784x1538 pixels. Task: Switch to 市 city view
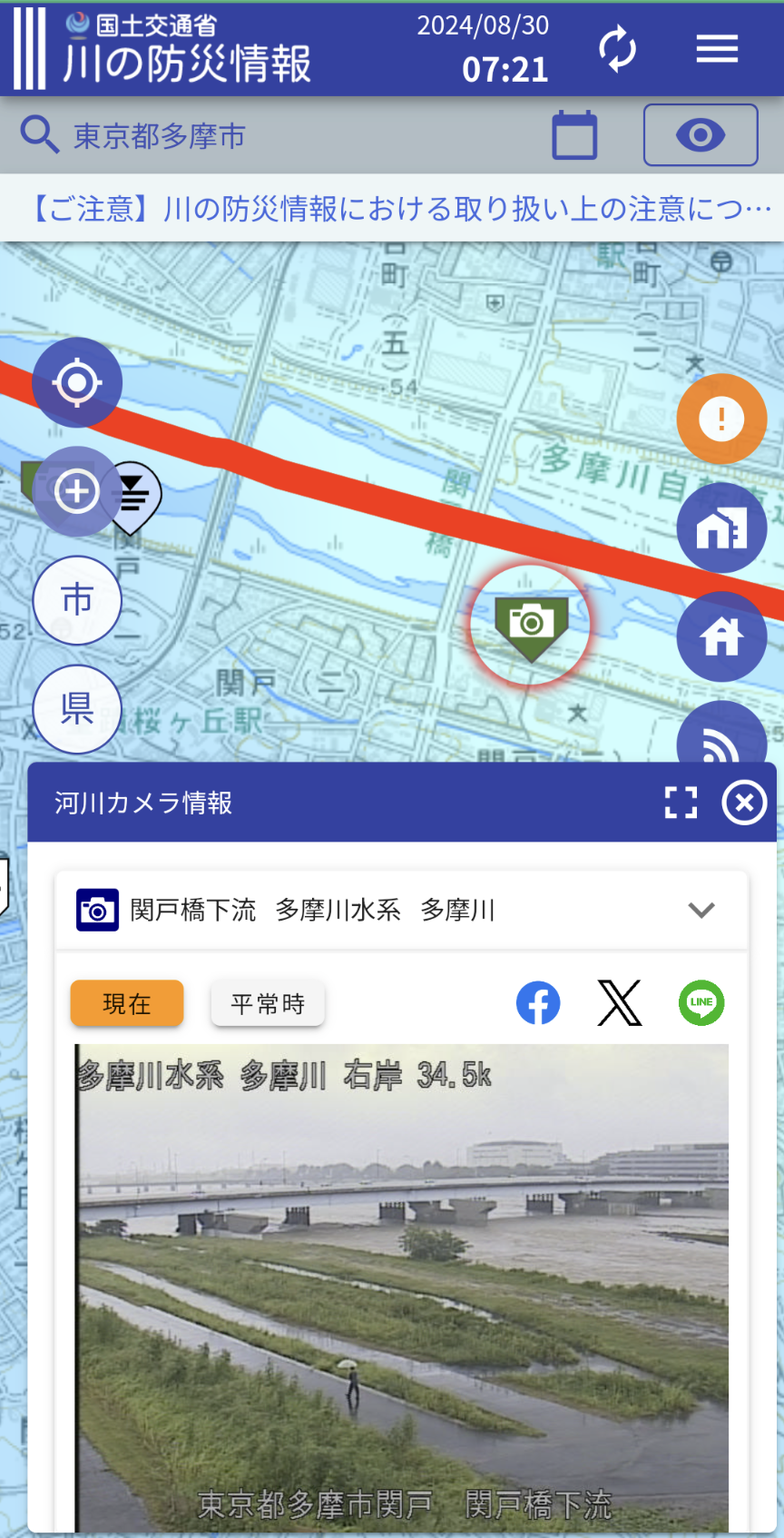pyautogui.click(x=77, y=600)
